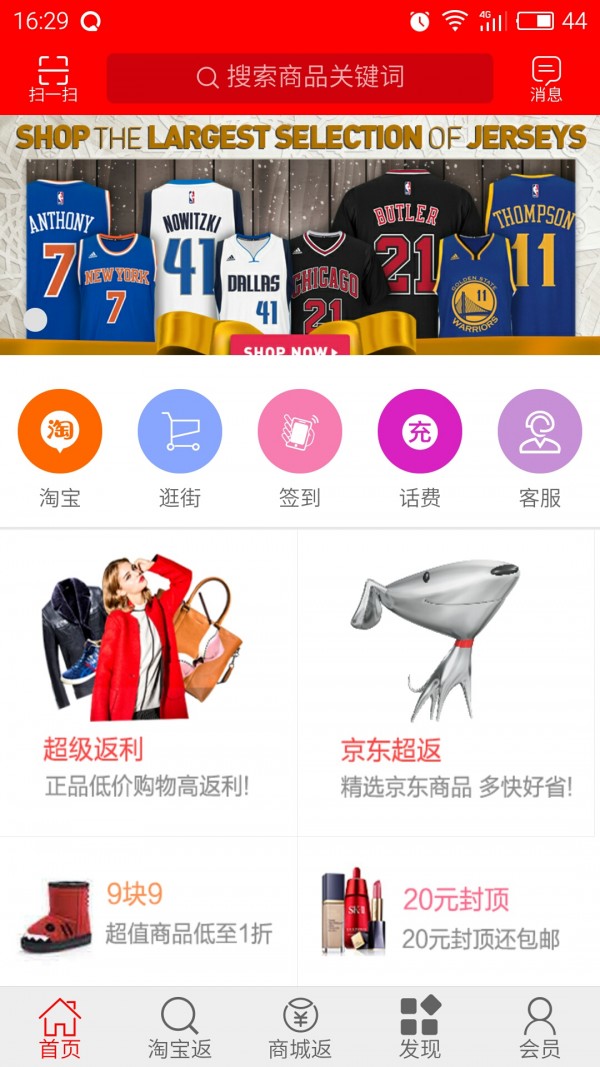The image size is (600, 1067).
Task: Contact 客服 customer service
Action: click(540, 449)
